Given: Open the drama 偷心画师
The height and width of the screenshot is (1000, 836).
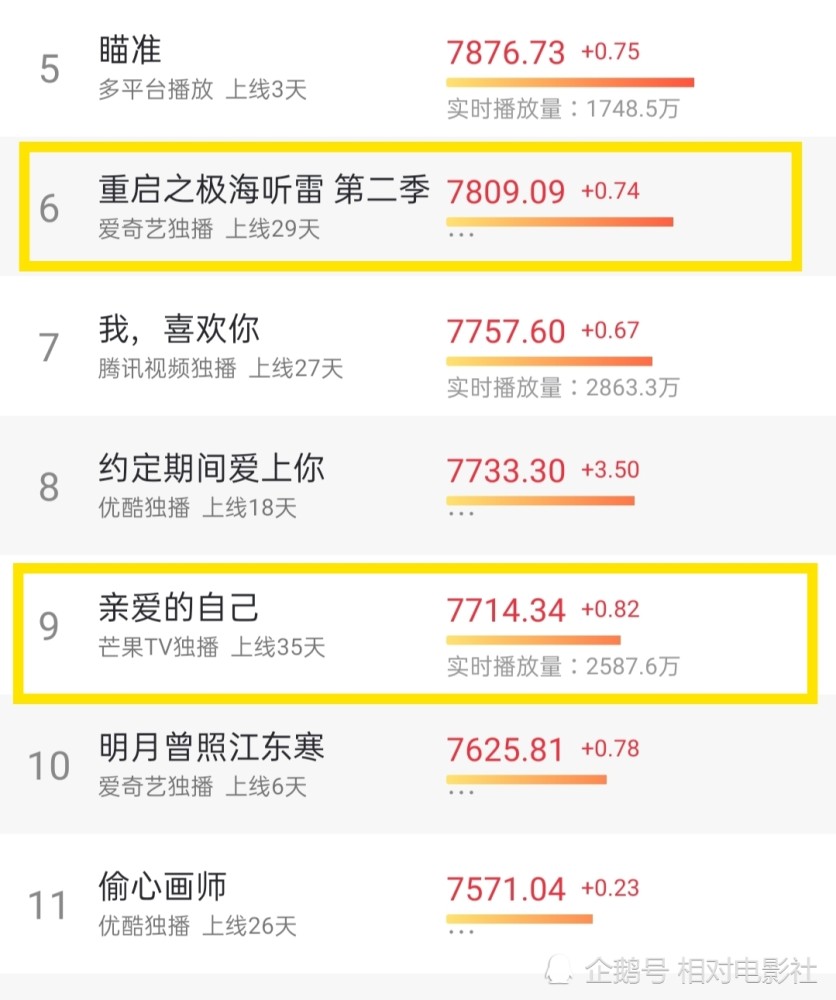Looking at the screenshot, I should [x=163, y=886].
